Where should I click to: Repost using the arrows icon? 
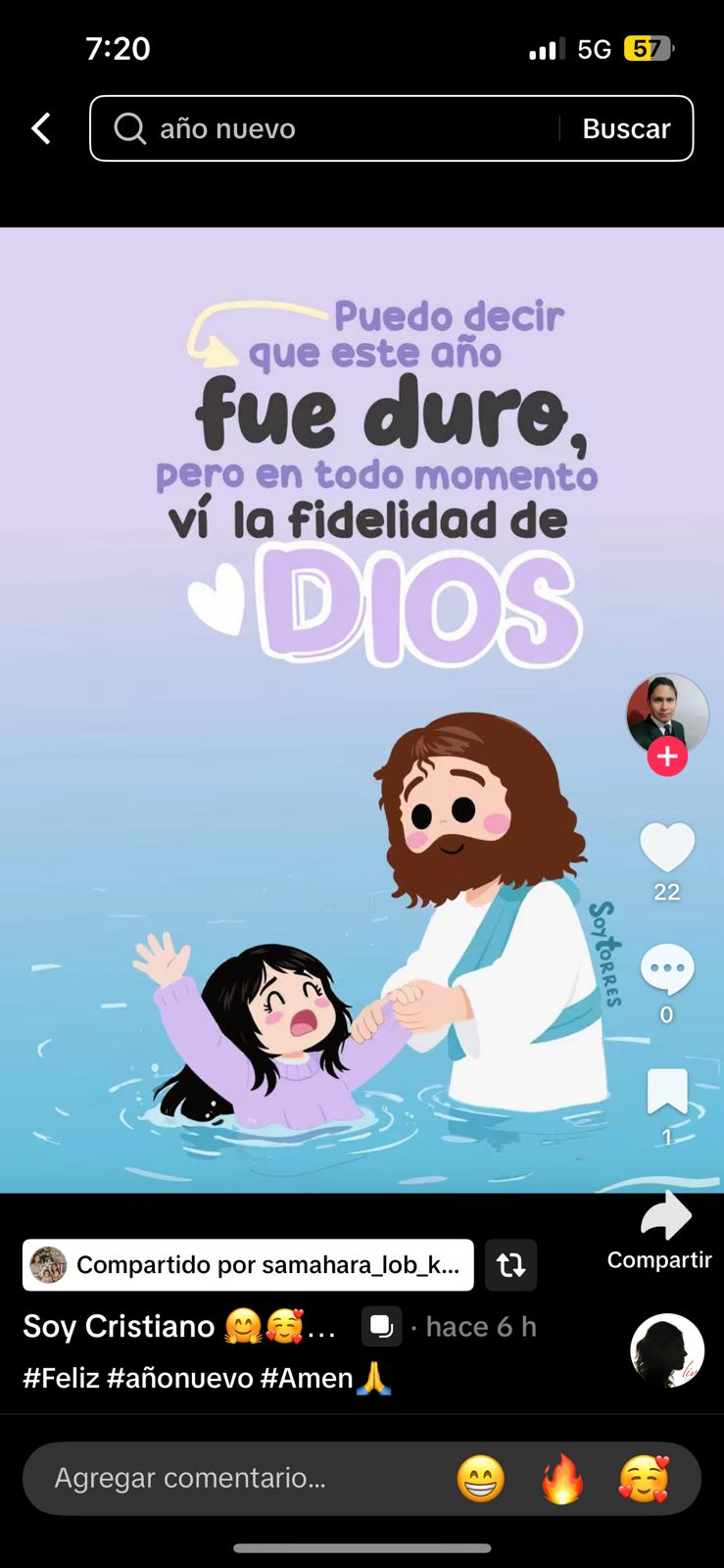[x=511, y=1265]
